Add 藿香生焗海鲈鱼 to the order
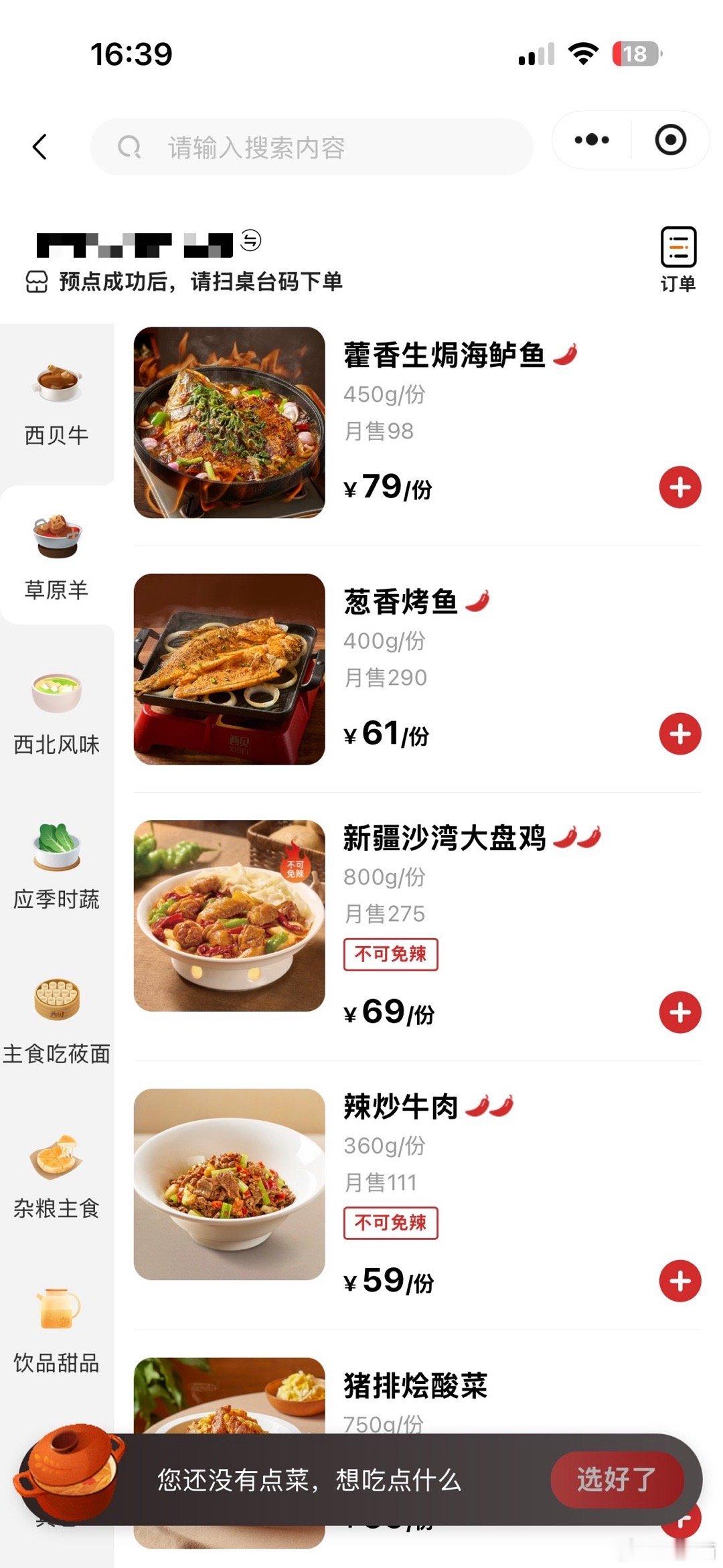This screenshot has height=1568, width=723. point(679,487)
